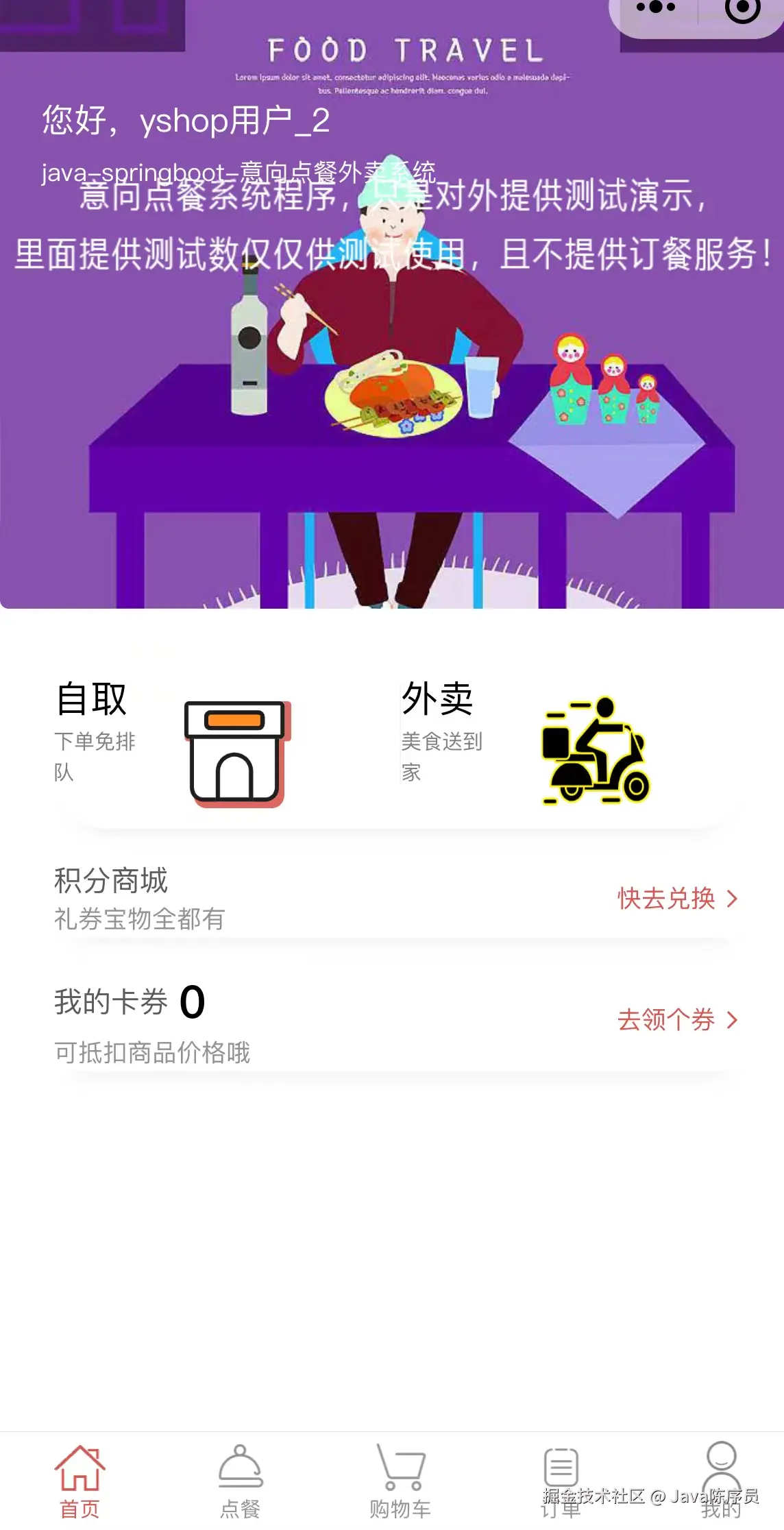Open the mini program more-options menu
784x1530 pixels.
click(655, 8)
